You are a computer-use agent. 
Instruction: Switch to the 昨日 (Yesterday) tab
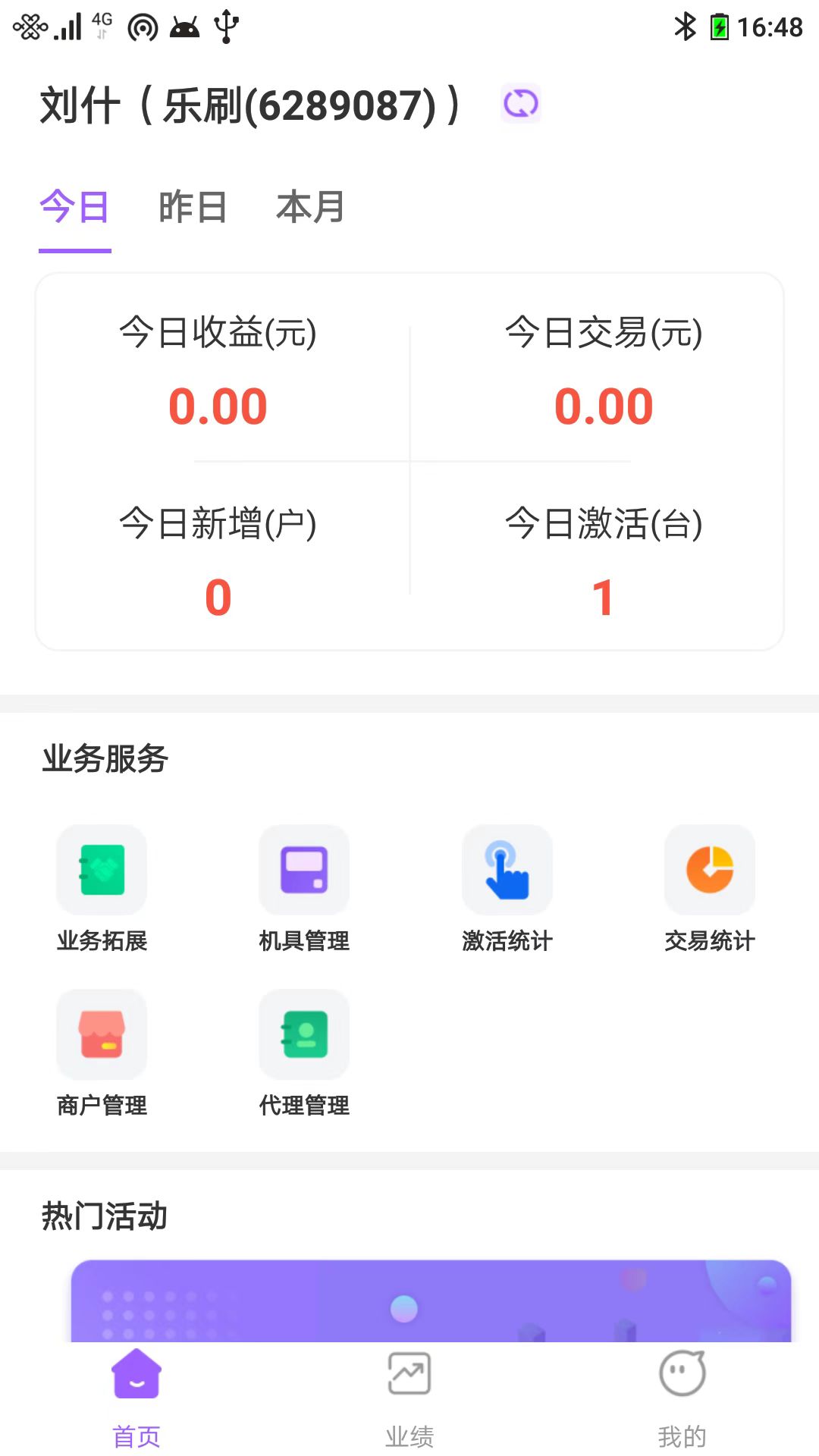point(193,206)
